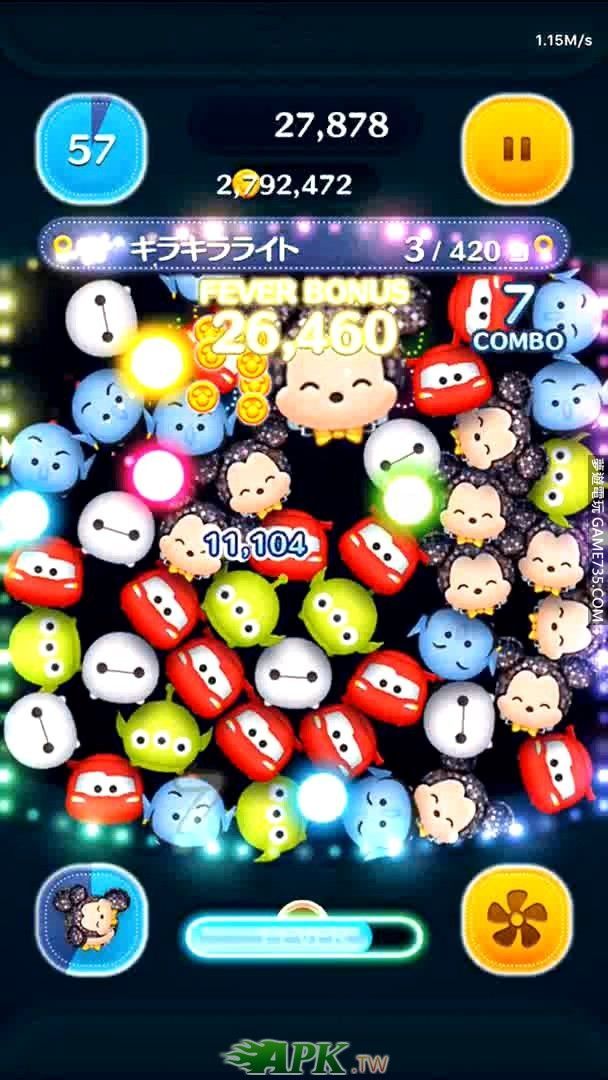Pause the game

(x=517, y=149)
